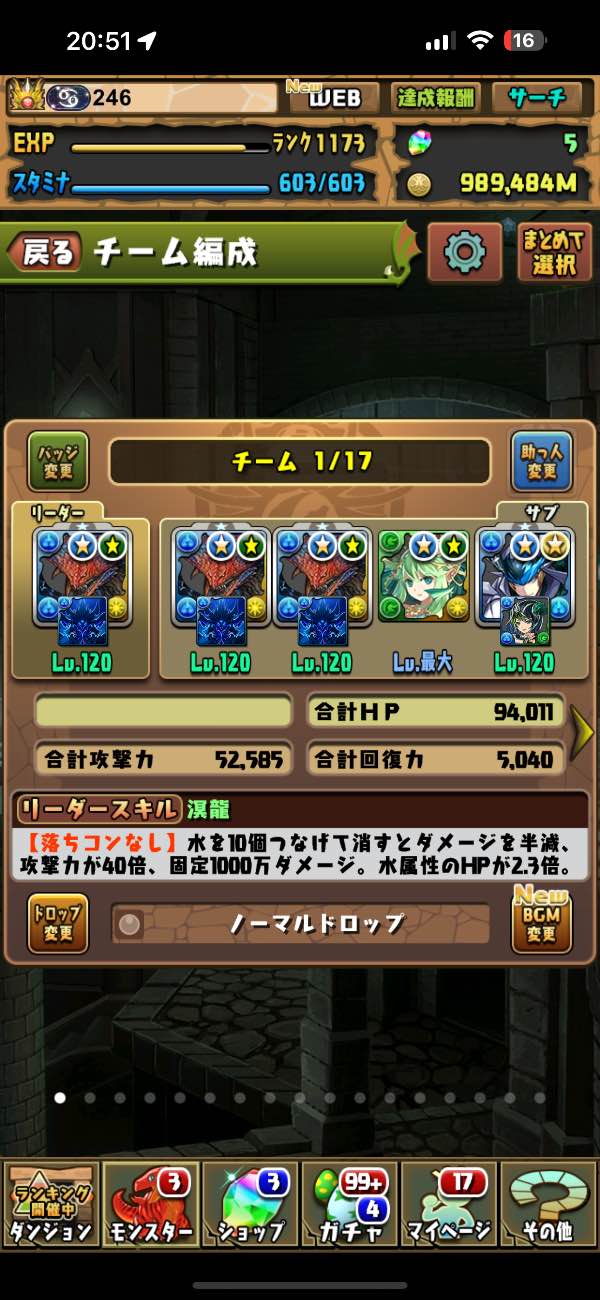Tap BGM変更 music change button
Viewport: 600px width, 1300px height.
click(541, 923)
